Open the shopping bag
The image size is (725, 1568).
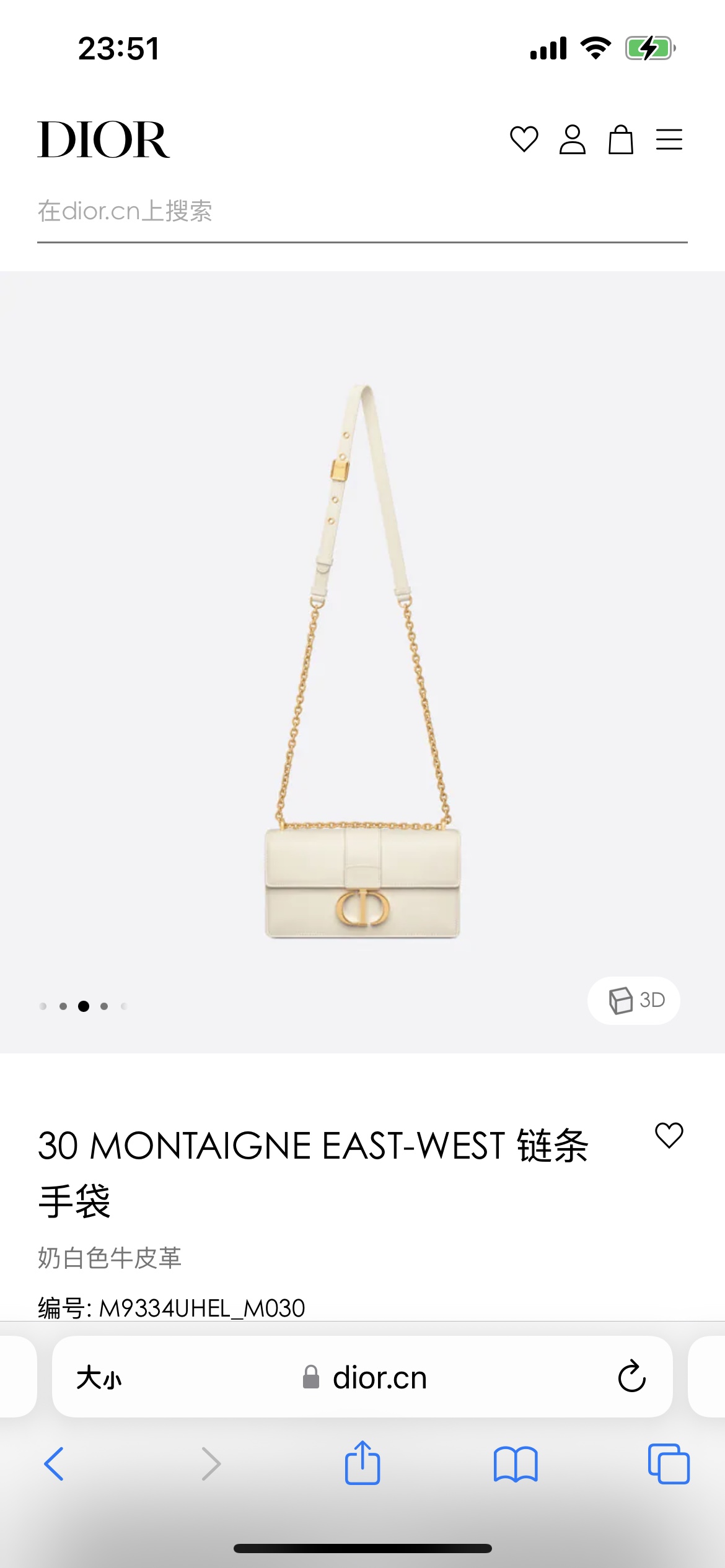620,139
